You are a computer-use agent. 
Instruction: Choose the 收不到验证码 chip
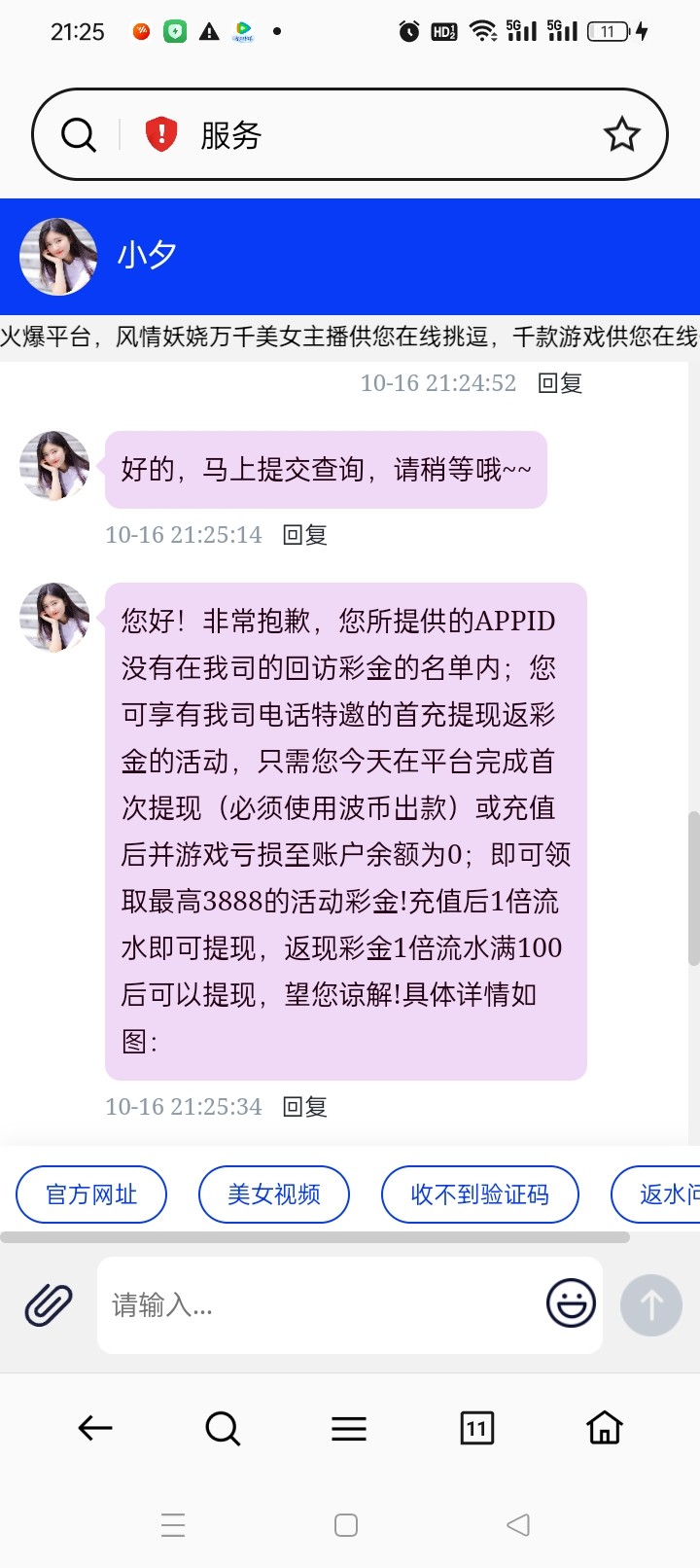click(x=480, y=1194)
